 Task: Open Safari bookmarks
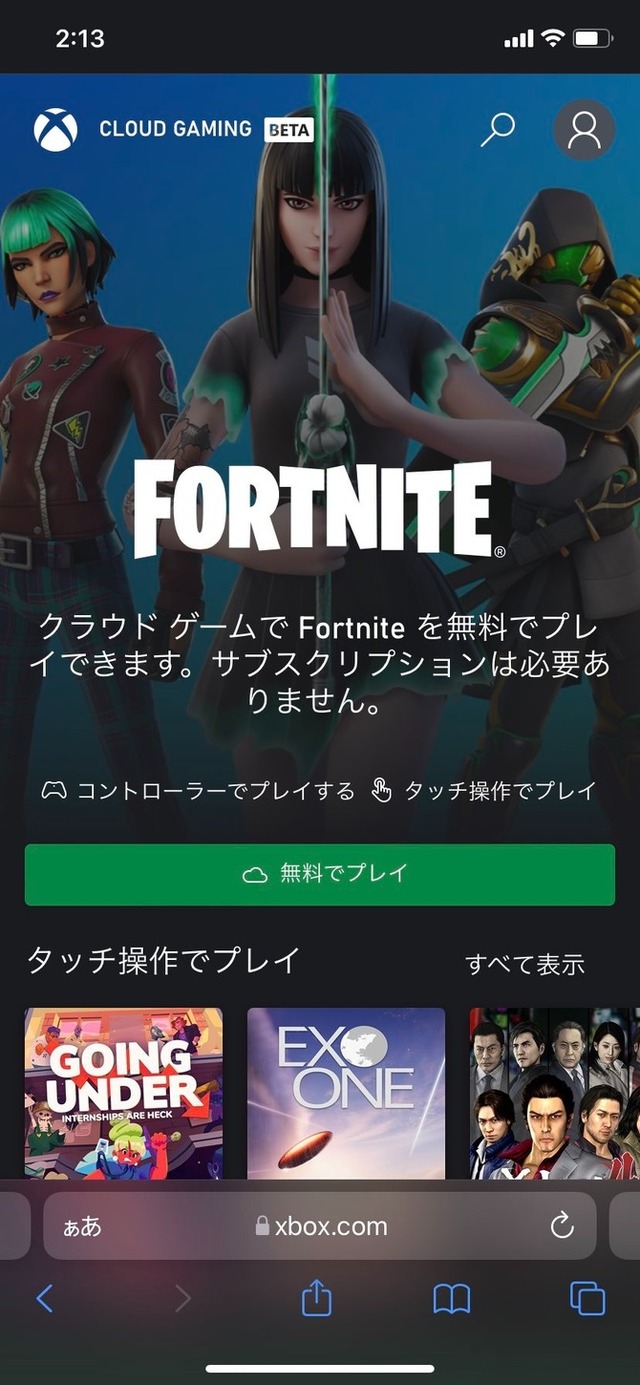tap(452, 1299)
